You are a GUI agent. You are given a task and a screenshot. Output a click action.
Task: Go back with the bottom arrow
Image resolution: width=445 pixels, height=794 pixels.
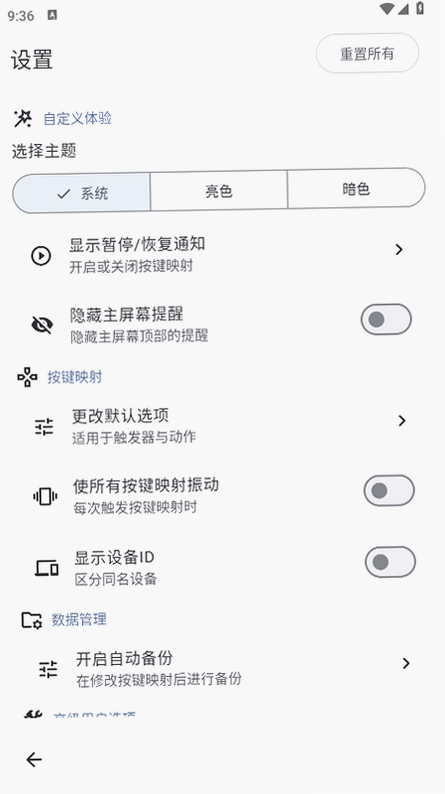pos(34,759)
